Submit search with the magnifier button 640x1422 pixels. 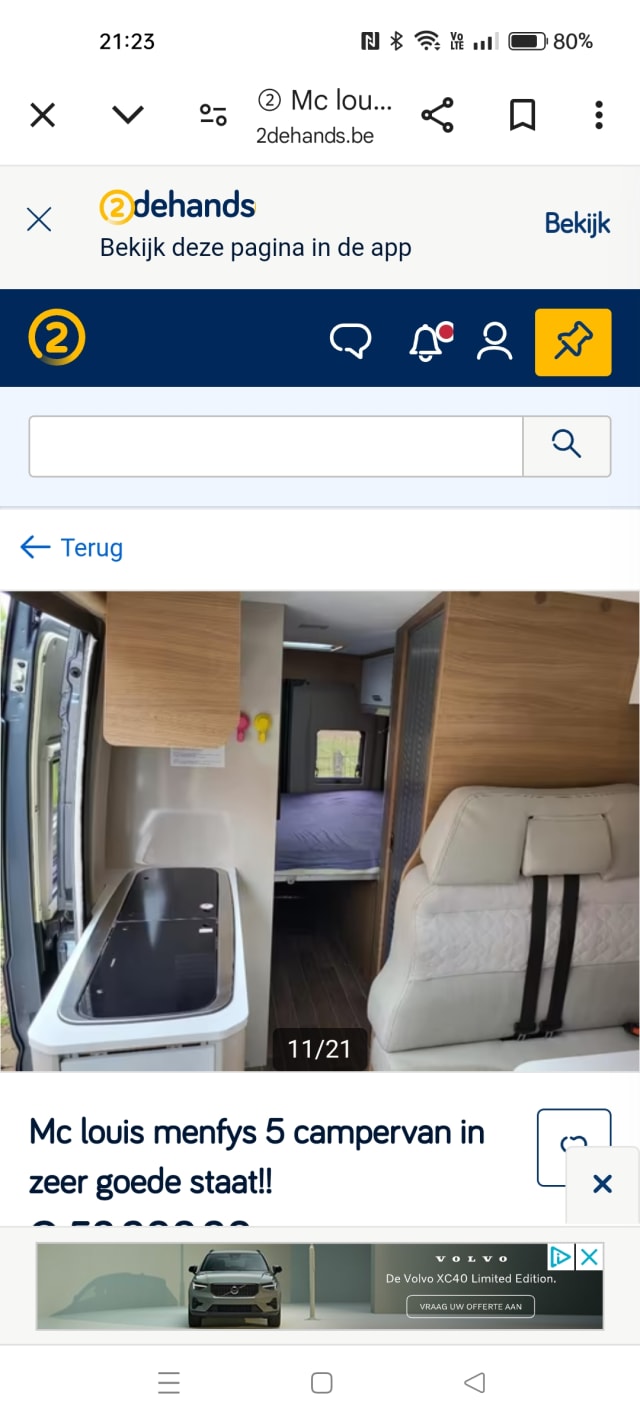[x=566, y=446]
